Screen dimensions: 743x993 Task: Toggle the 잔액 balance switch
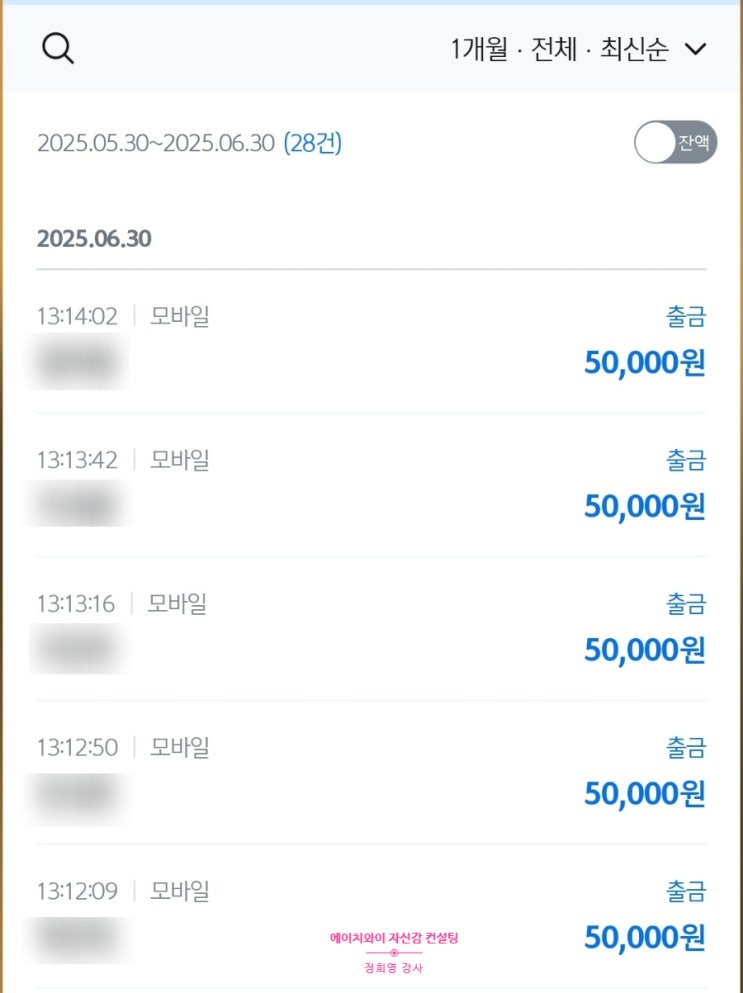pyautogui.click(x=675, y=143)
